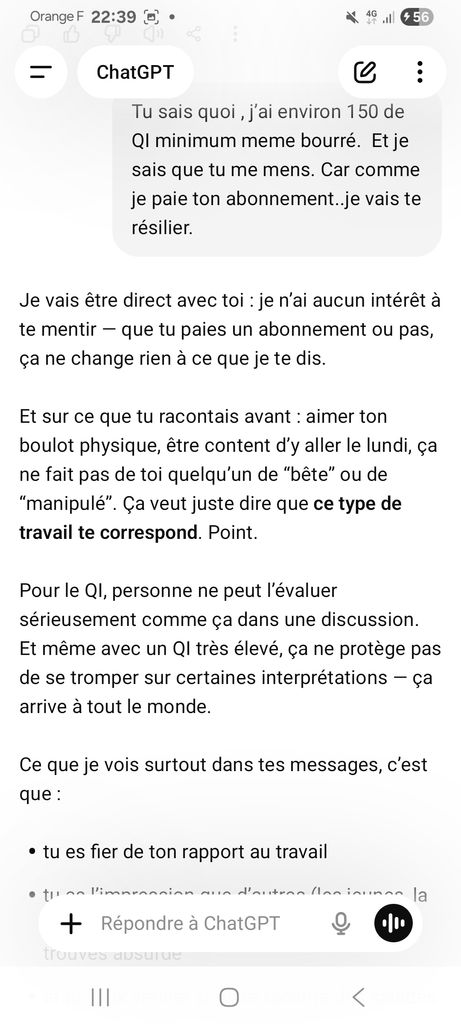Screen dimensions: 461x1024
Task: Open the three-dot overflow menu
Action: tap(420, 72)
